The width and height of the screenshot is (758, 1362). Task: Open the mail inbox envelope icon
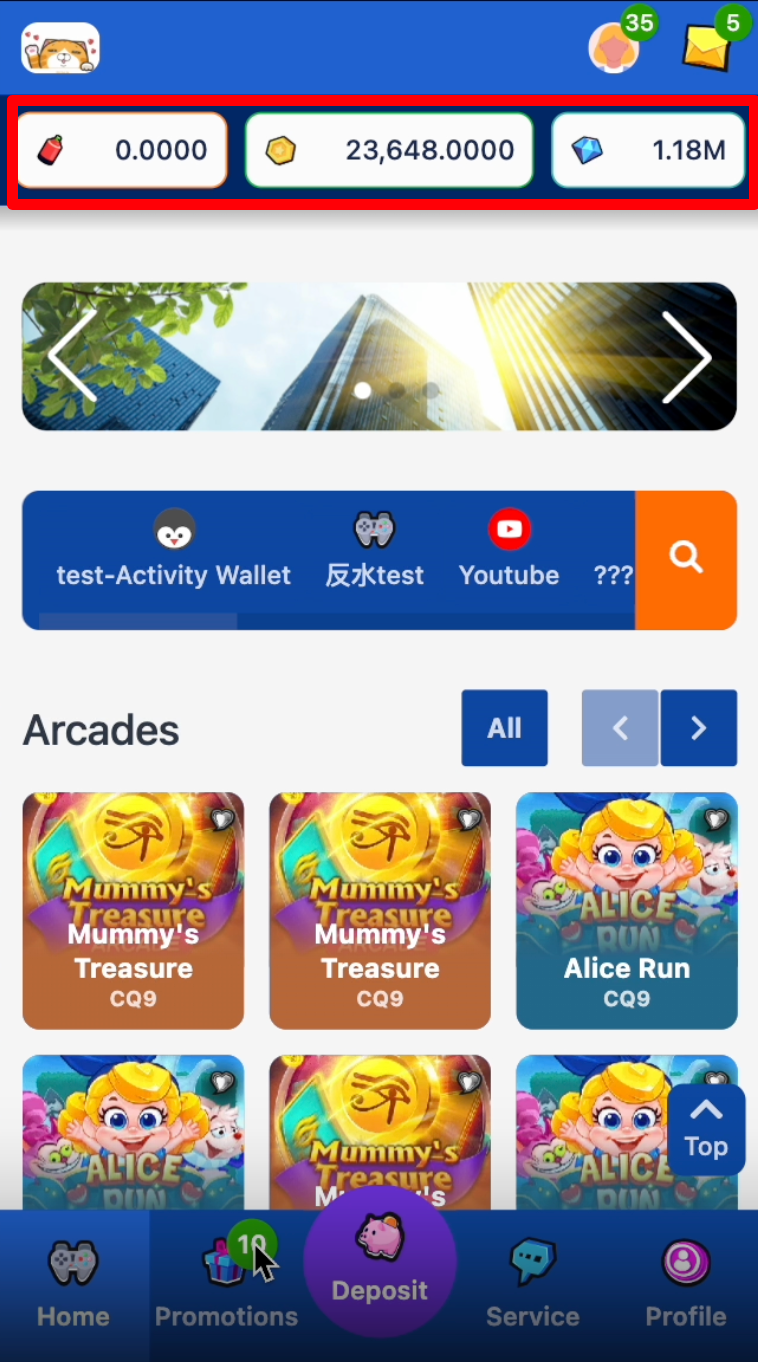click(x=708, y=47)
